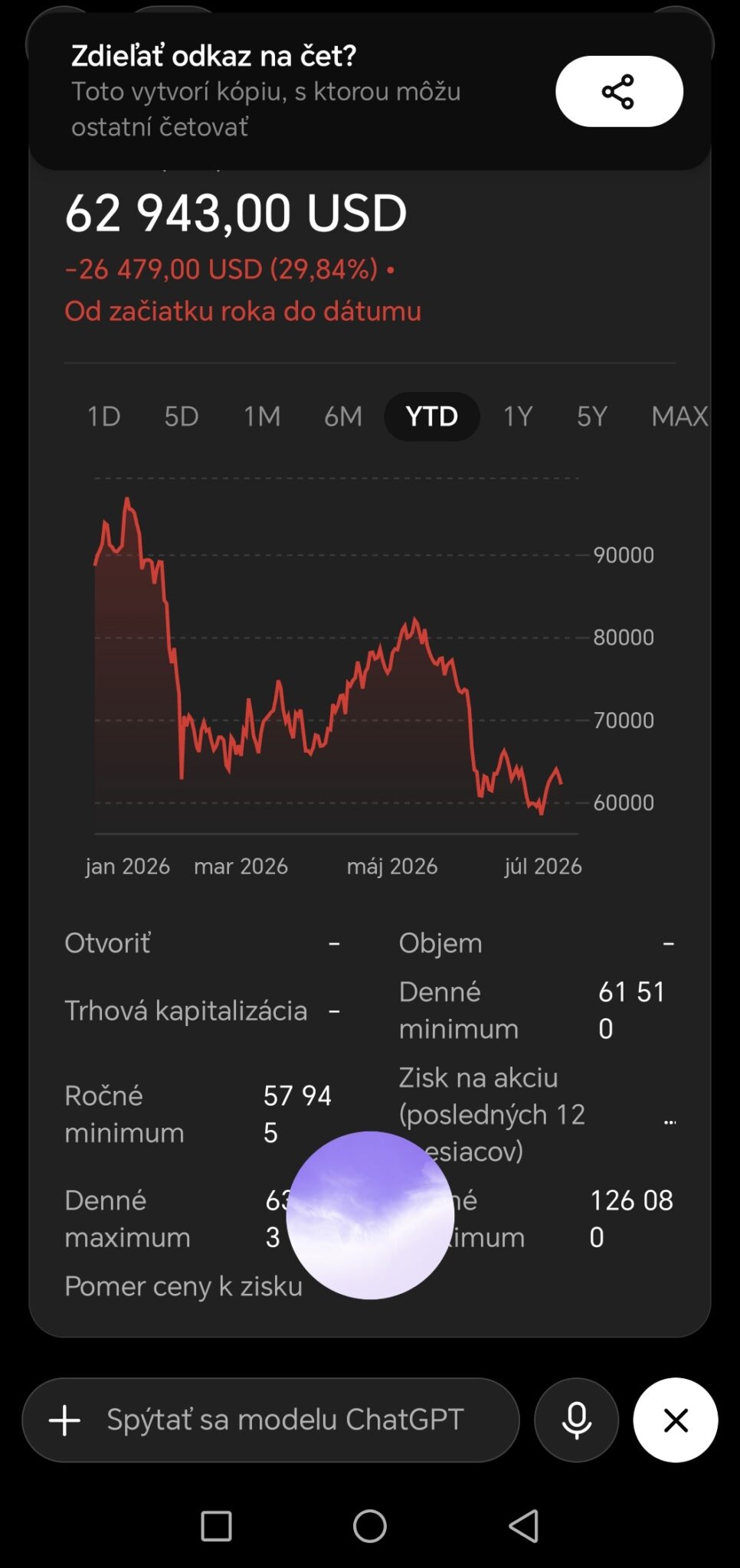740x1568 pixels.
Task: Show the 5Y price history
Action: pos(592,416)
